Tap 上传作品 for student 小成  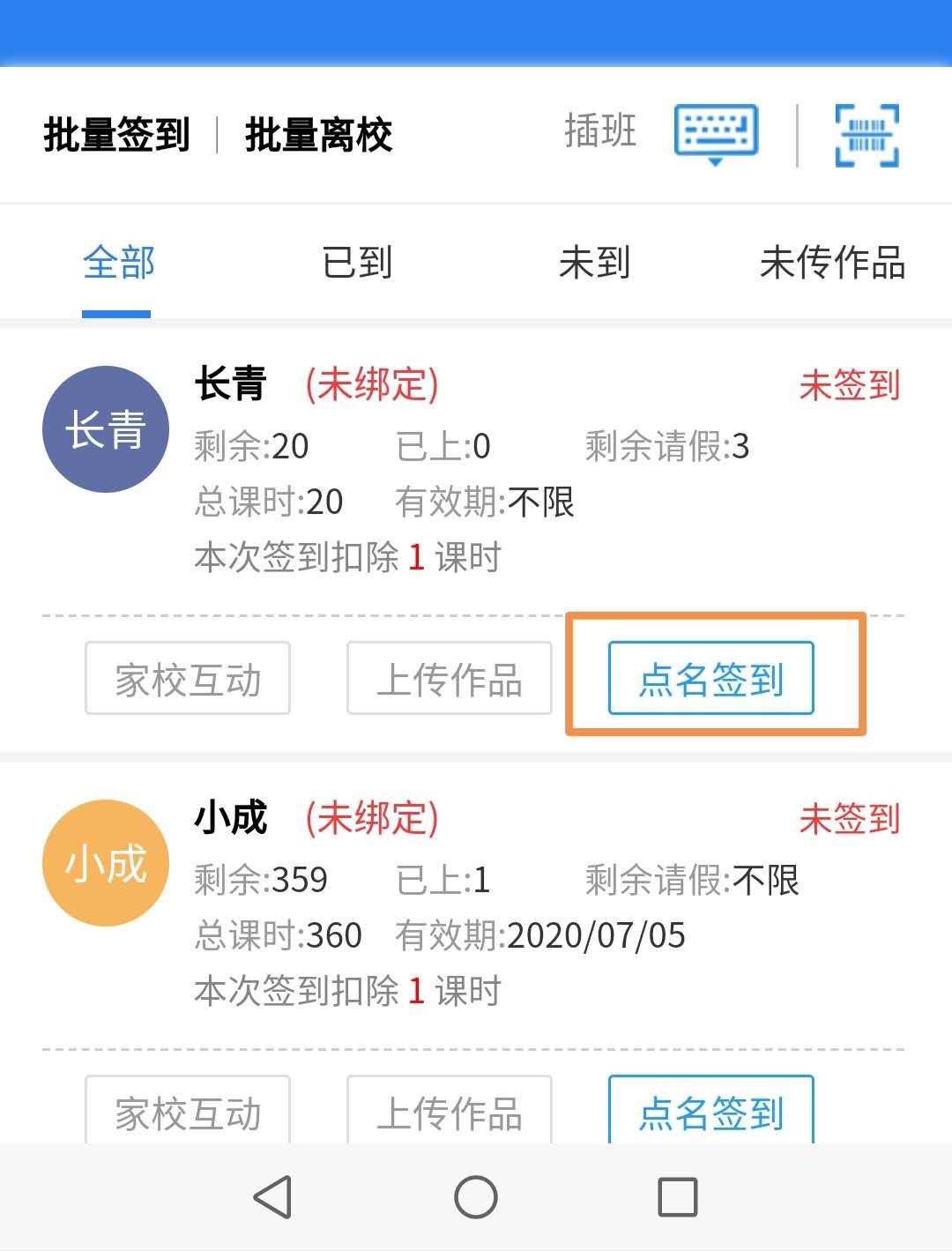[450, 1111]
